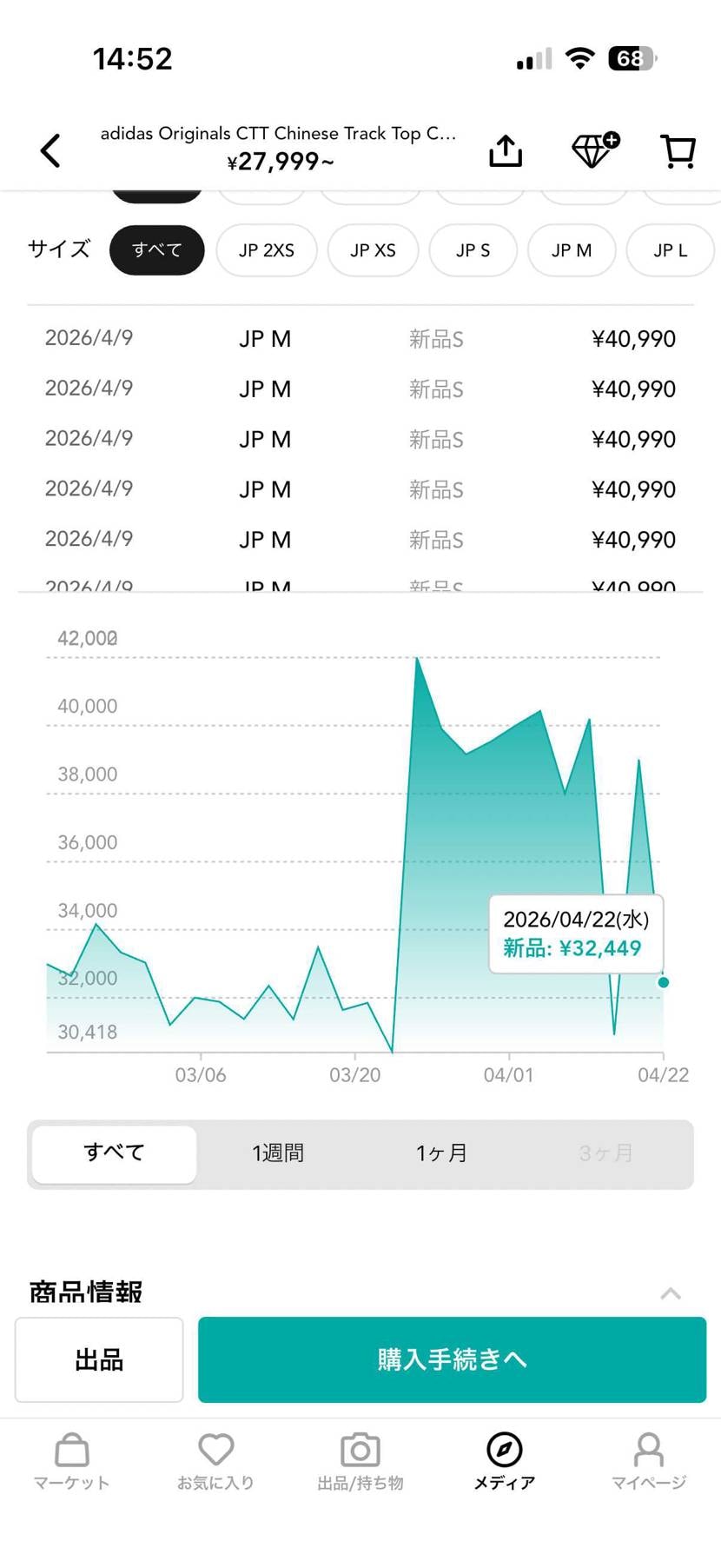Filter listings by JP L size
Screen dimensions: 721x1568
[670, 249]
